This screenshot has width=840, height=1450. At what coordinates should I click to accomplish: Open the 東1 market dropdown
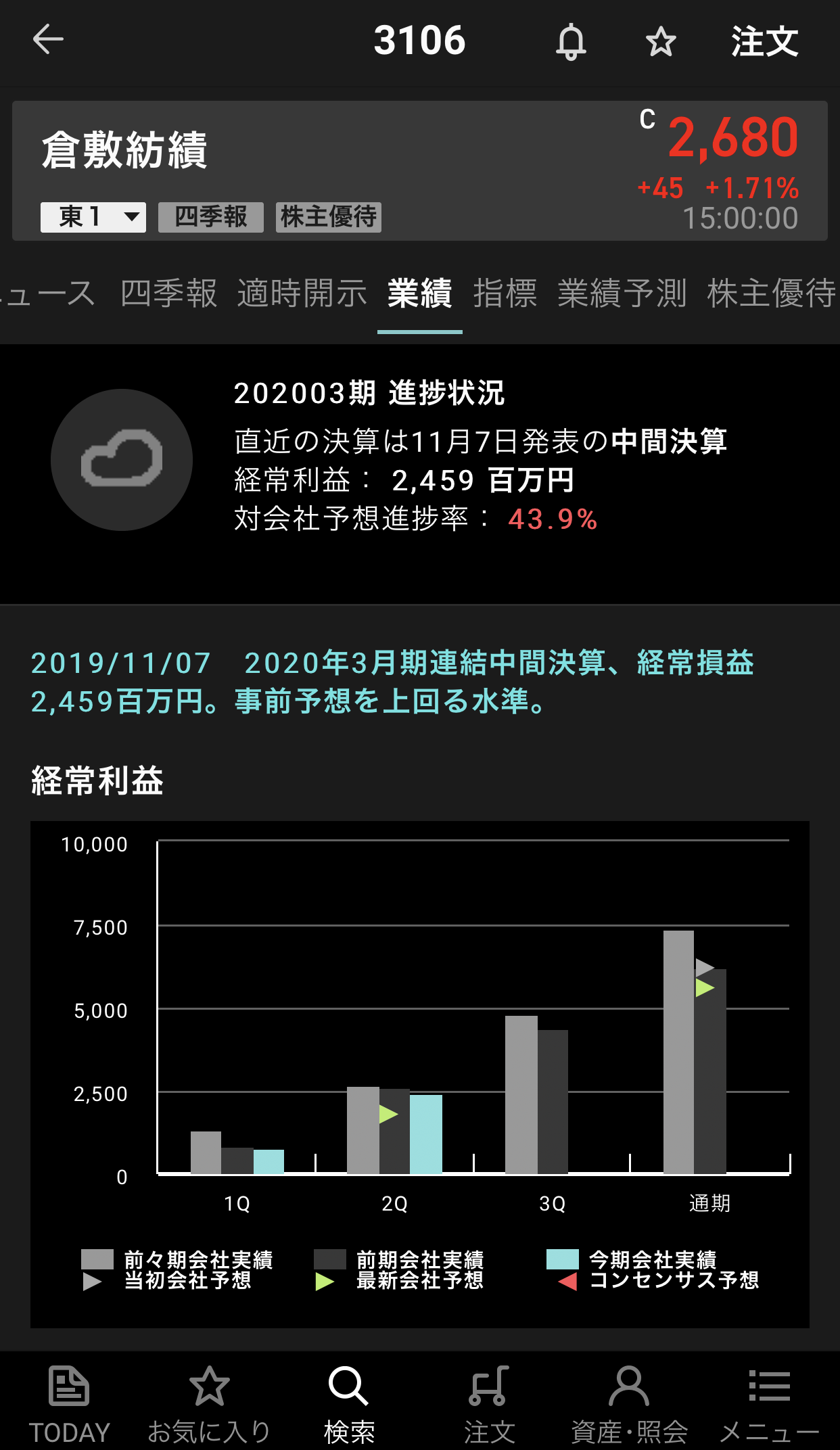tap(93, 217)
